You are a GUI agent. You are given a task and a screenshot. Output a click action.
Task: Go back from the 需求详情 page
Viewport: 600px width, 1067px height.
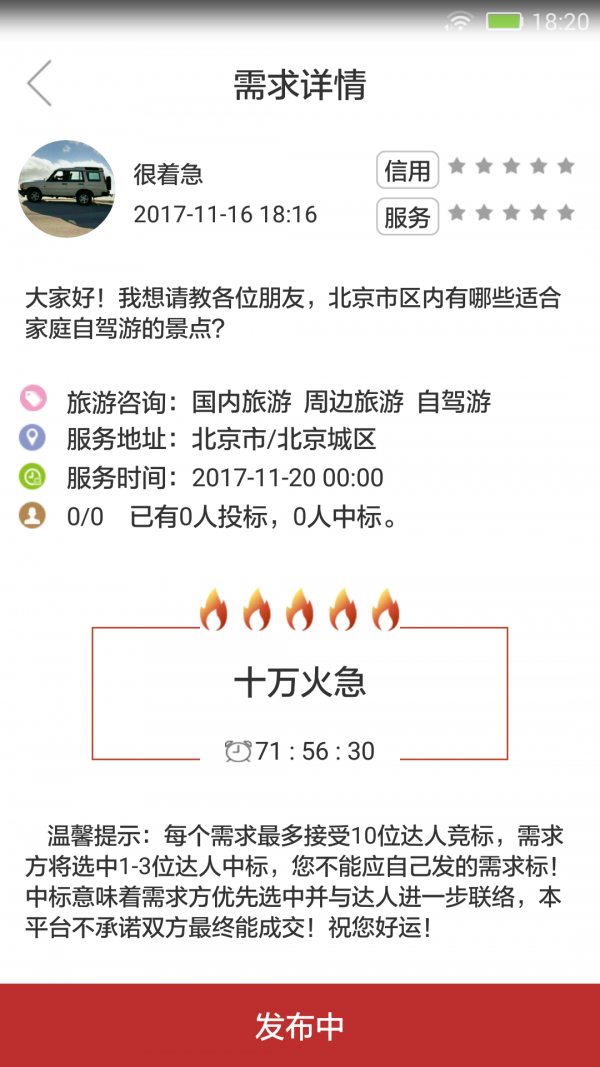click(x=40, y=84)
